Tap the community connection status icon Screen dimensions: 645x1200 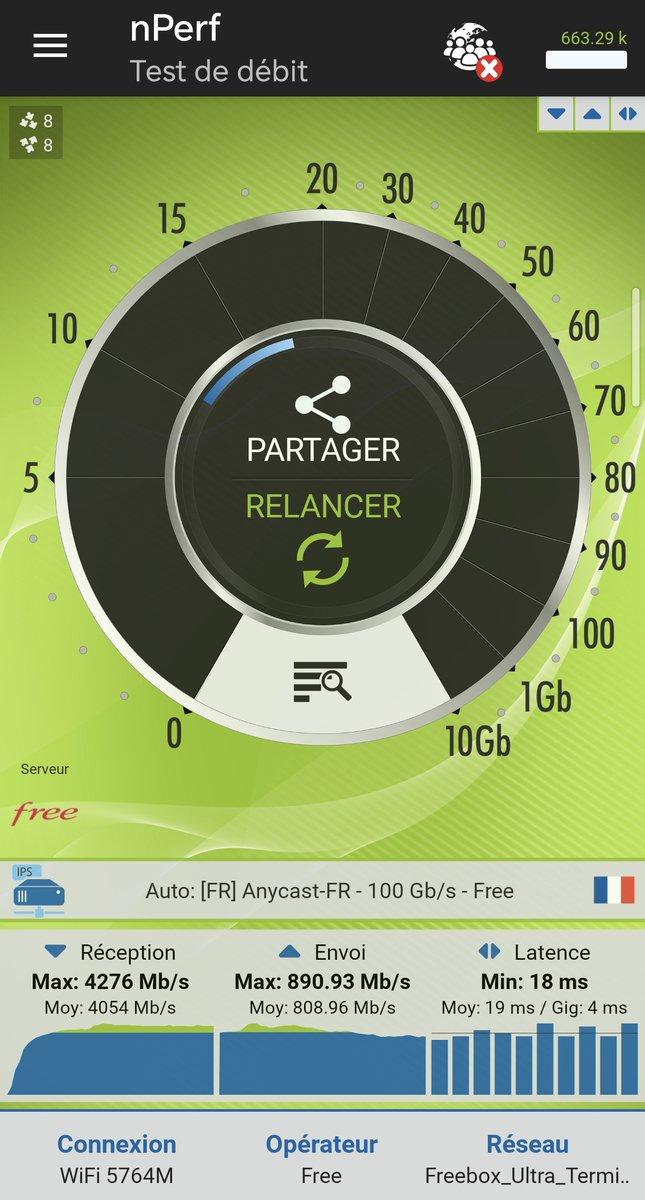pos(471,49)
